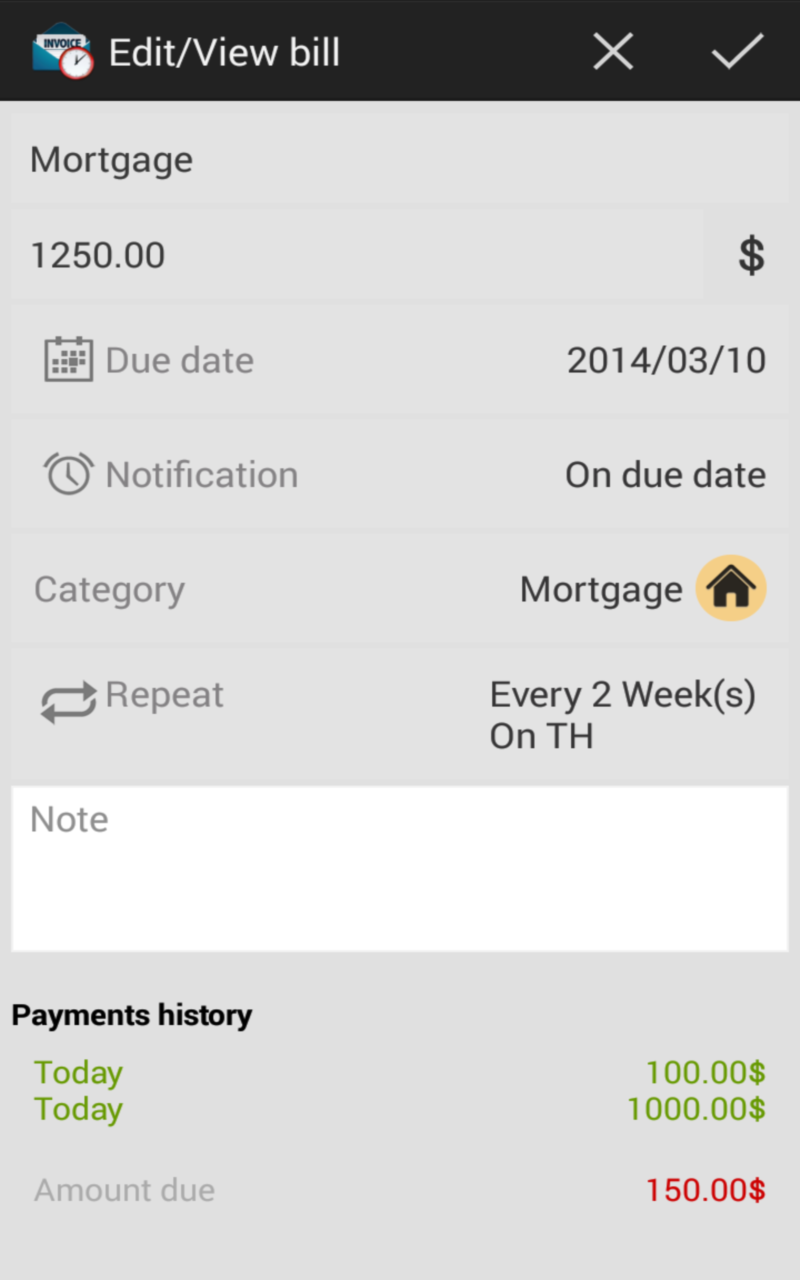Click the calendar icon next to Due date
Screen dimensions: 800x1280
pyautogui.click(x=66, y=358)
